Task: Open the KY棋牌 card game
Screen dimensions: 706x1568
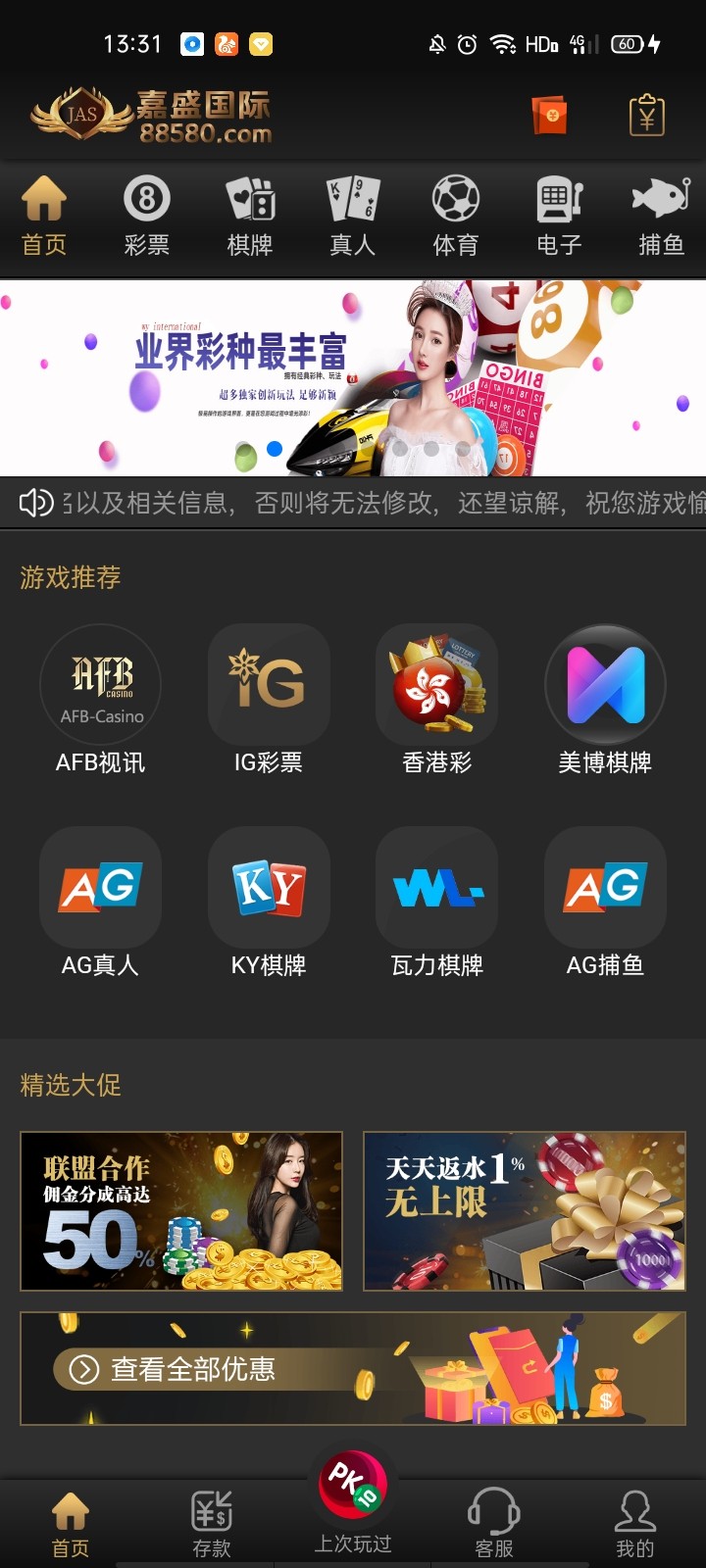Action: (268, 888)
